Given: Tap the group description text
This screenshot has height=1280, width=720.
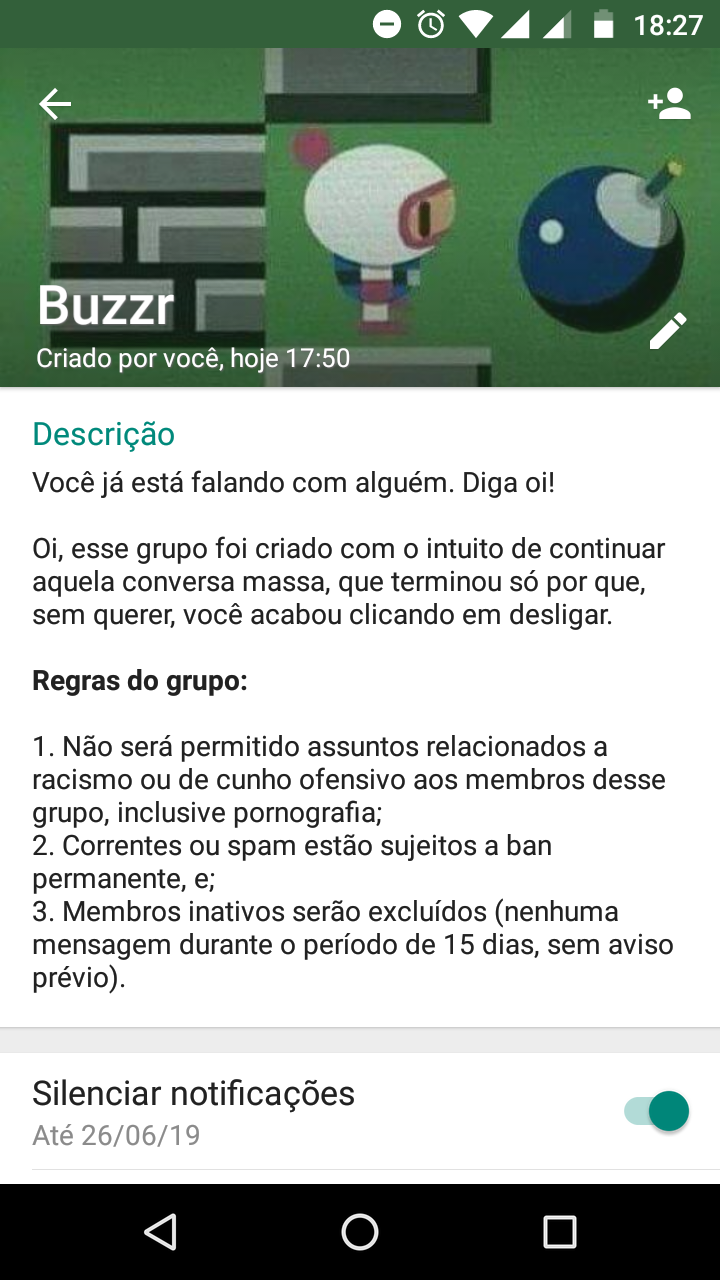Looking at the screenshot, I should [x=348, y=582].
